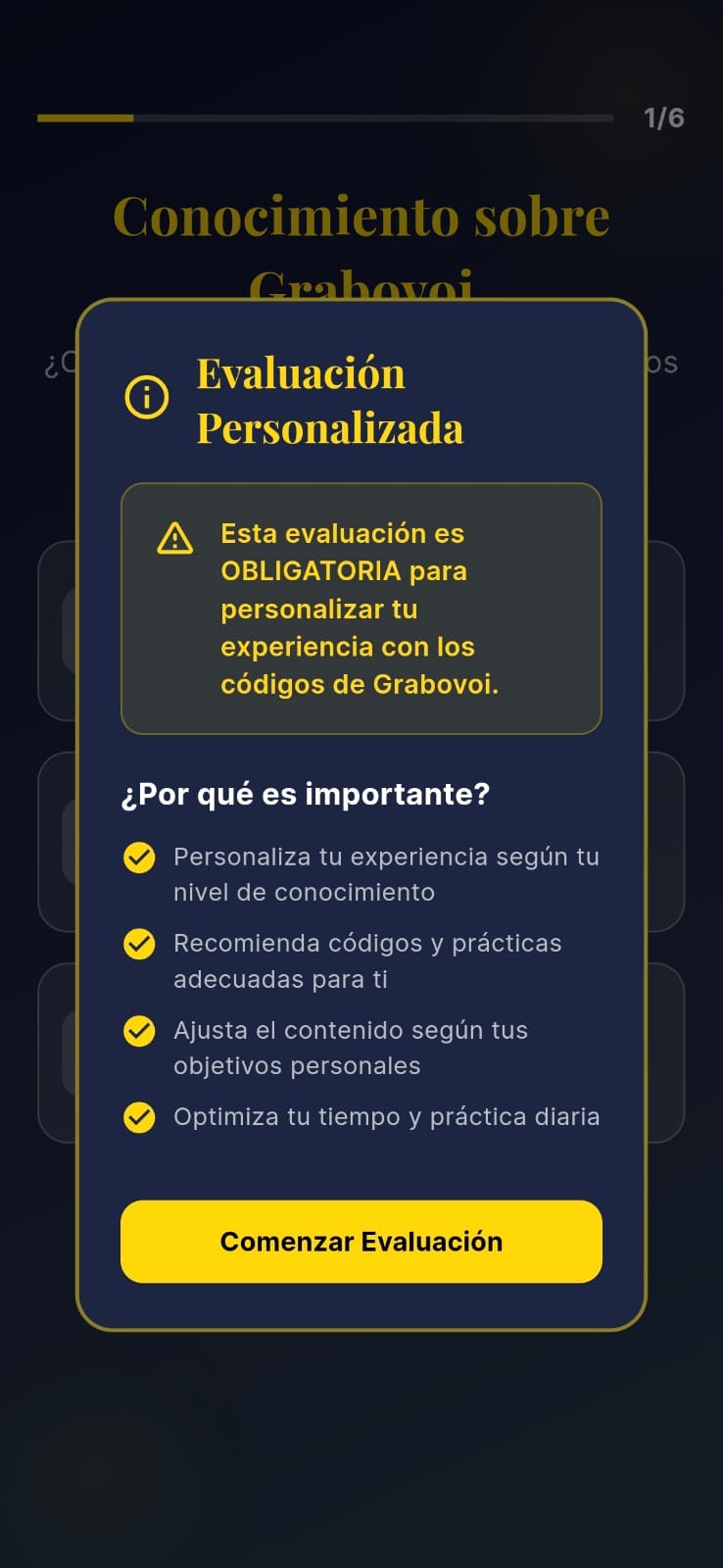Click the progress bar at the top

coord(323,118)
